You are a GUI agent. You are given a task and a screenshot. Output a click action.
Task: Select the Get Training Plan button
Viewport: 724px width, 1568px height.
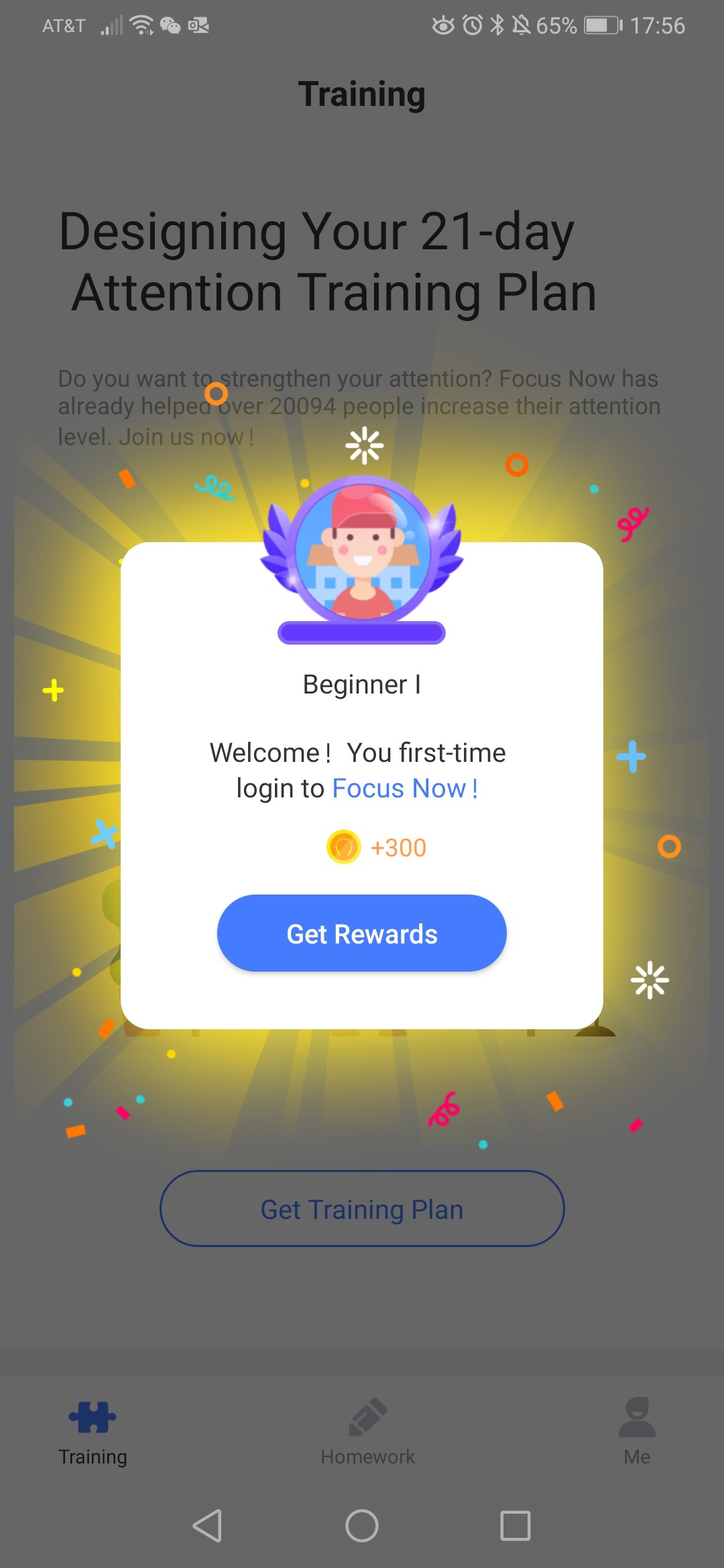pyautogui.click(x=362, y=1209)
